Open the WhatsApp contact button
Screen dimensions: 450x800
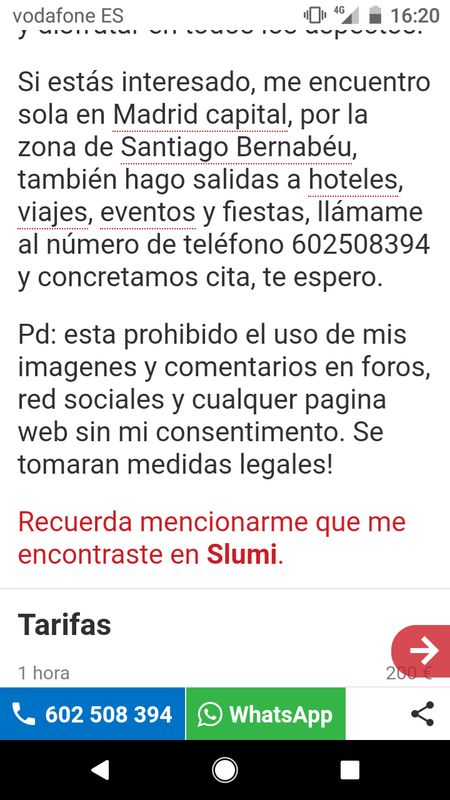[266, 714]
